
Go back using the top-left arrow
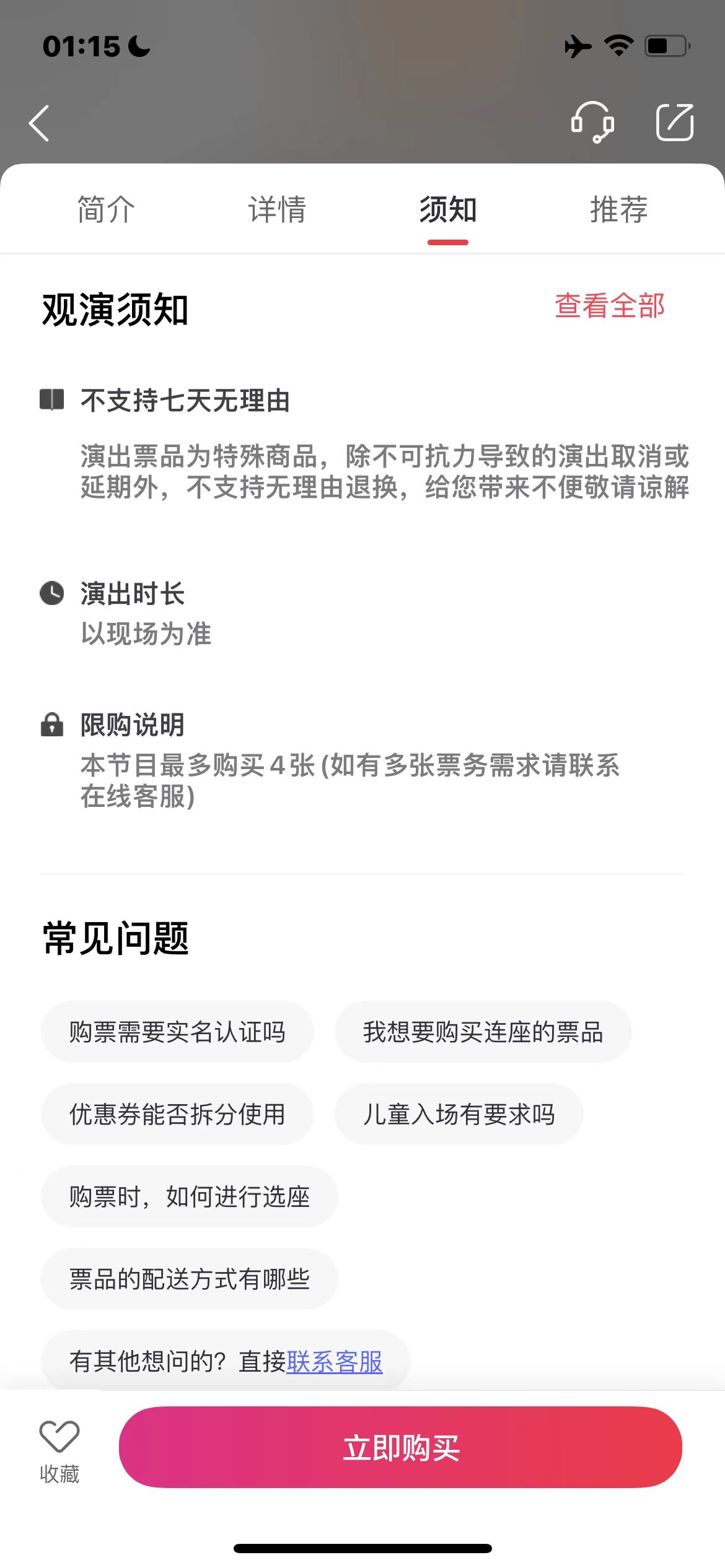tap(39, 123)
